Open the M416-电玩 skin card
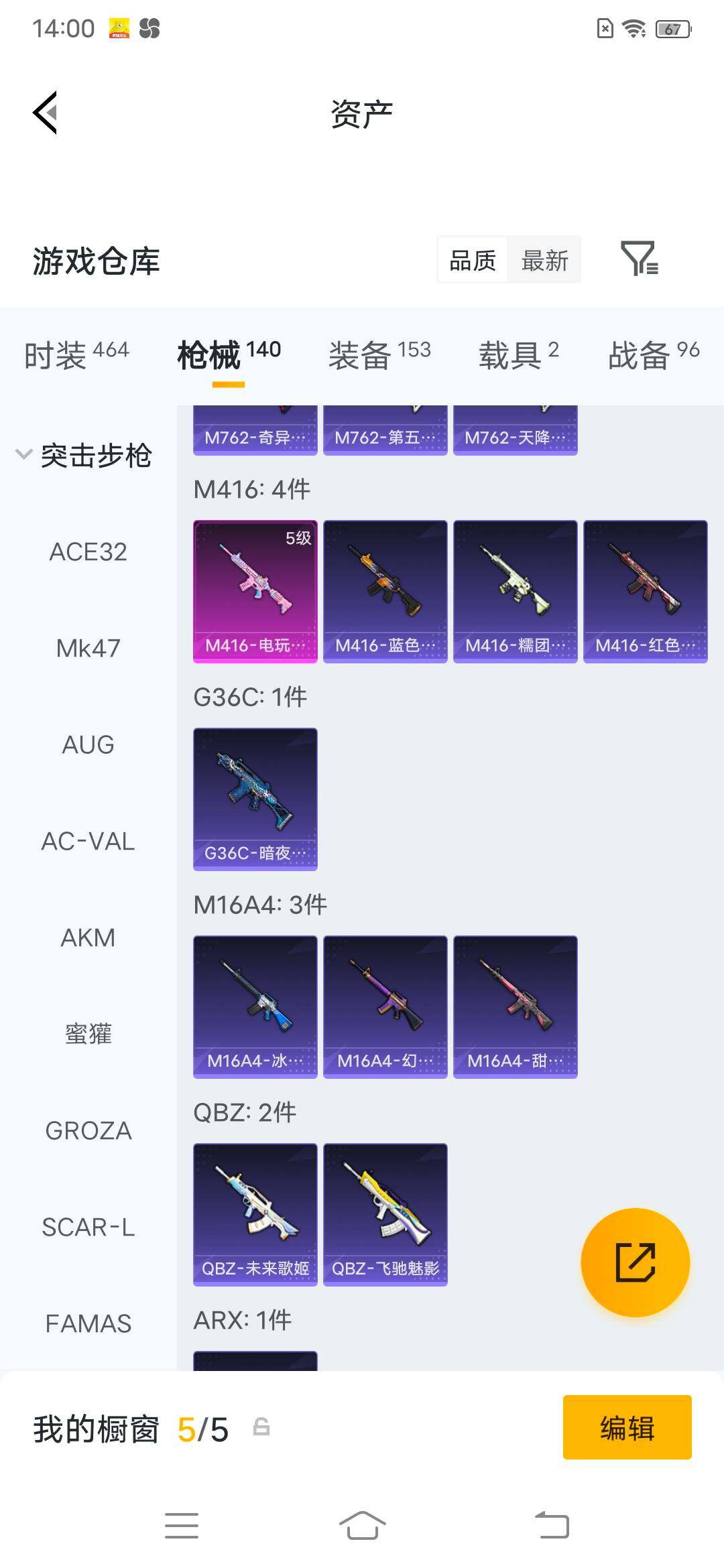The height and width of the screenshot is (1568, 724). 255,592
